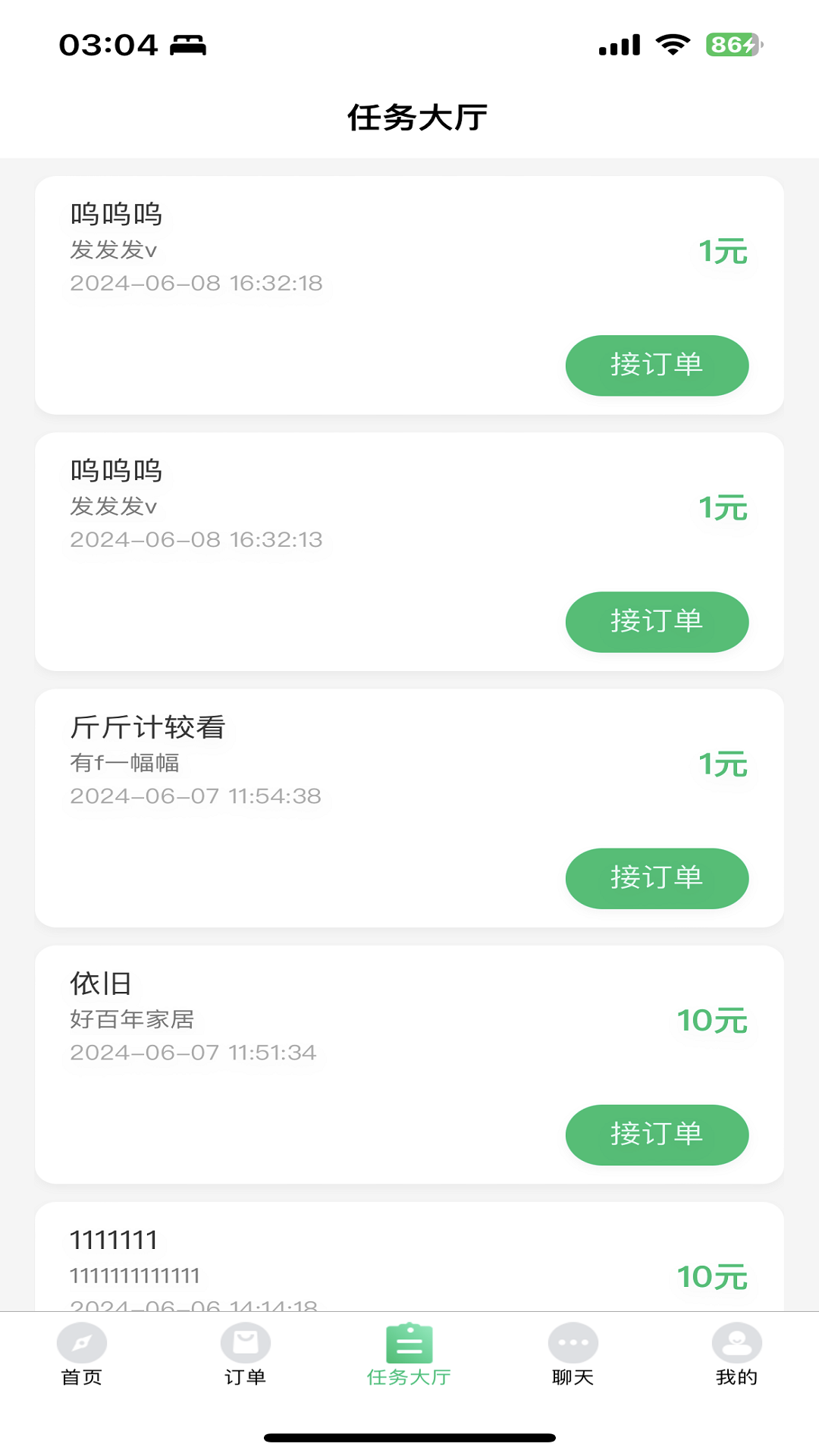Image resolution: width=819 pixels, height=1456 pixels.
Task: Open the 聊天 tab
Action: pos(573,1354)
